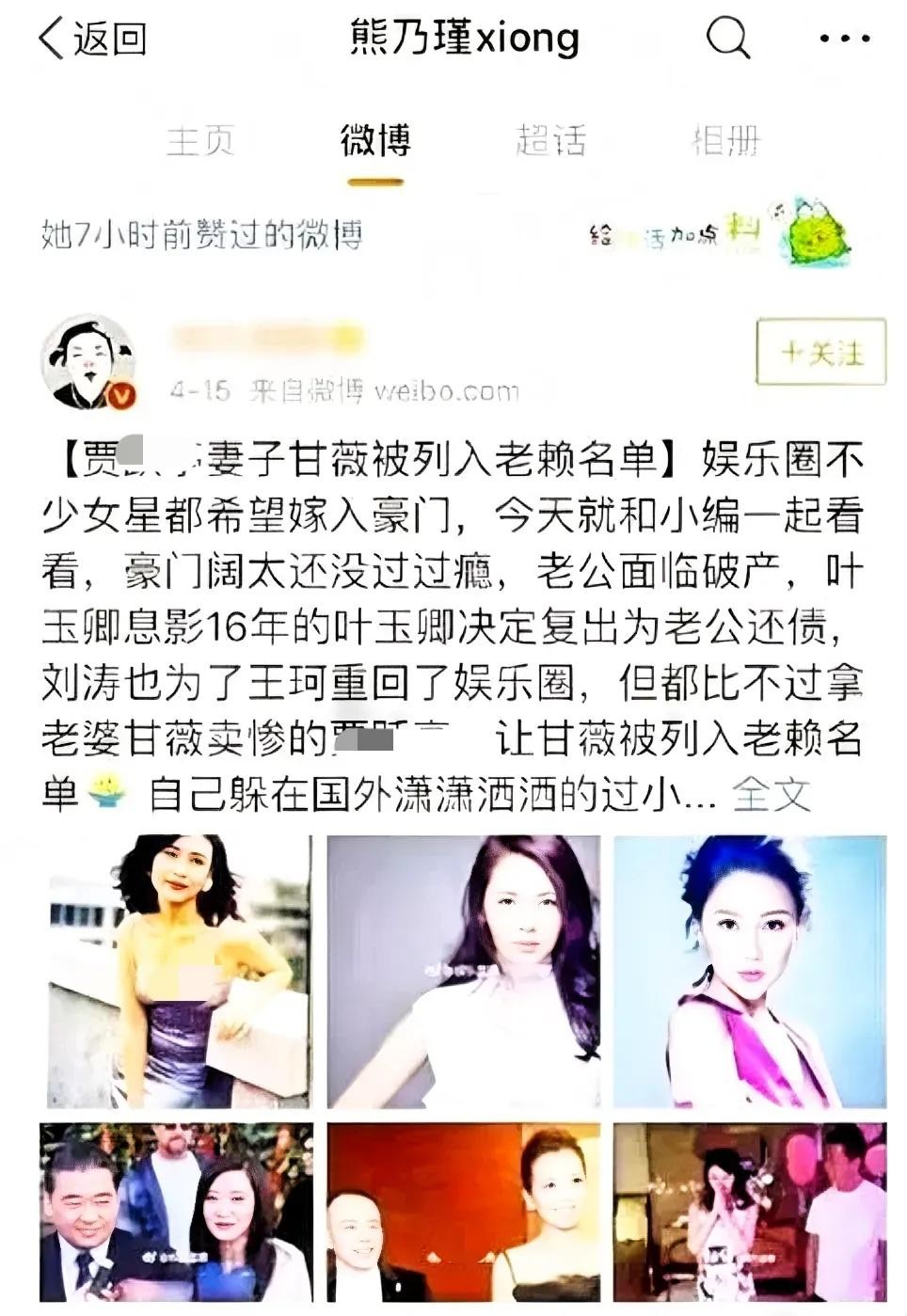Image resolution: width=907 pixels, height=1316 pixels.
Task: Open the post author's avatar
Action: coord(89,364)
